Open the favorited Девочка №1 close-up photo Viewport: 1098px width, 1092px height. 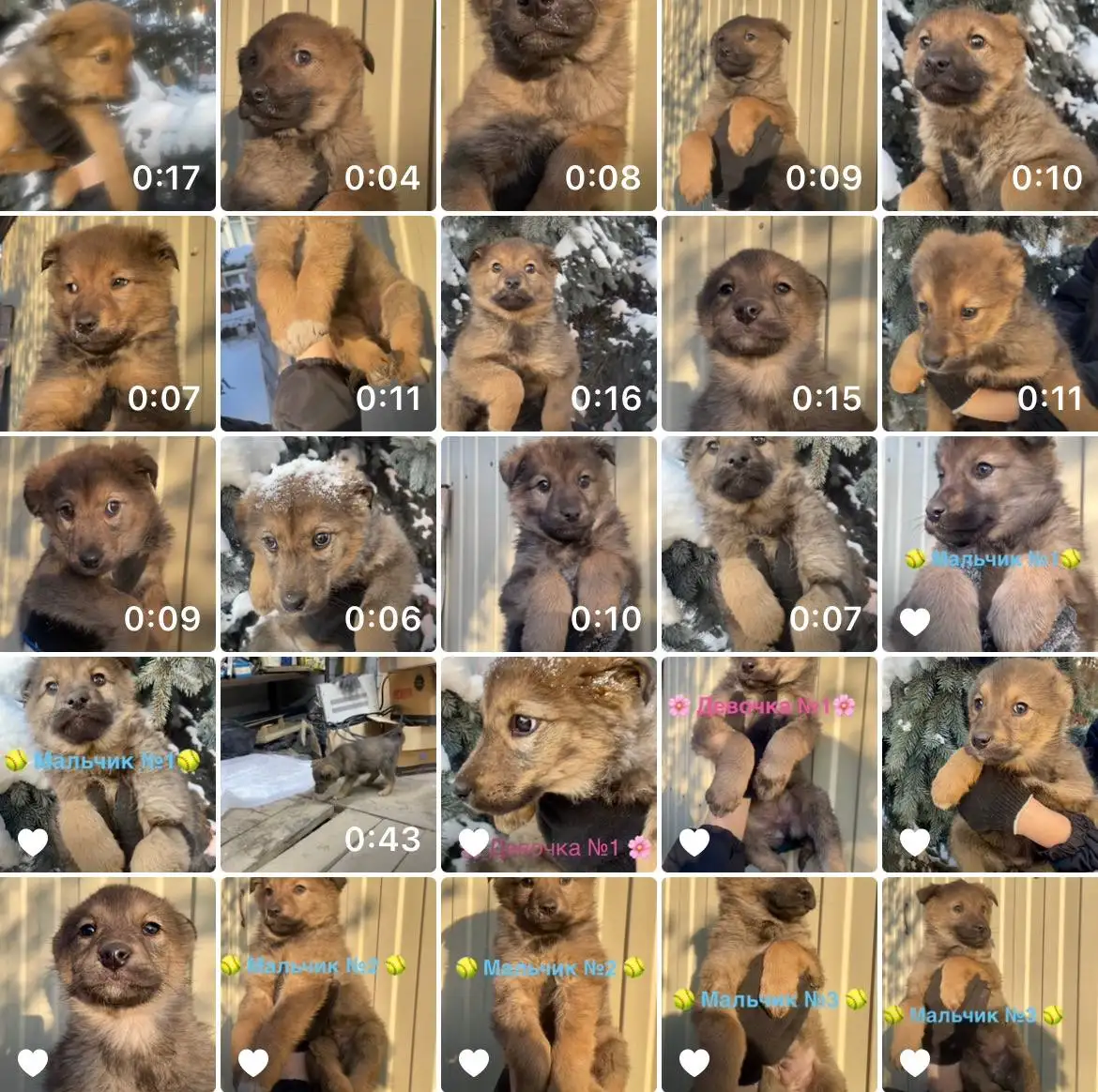pos(548,764)
